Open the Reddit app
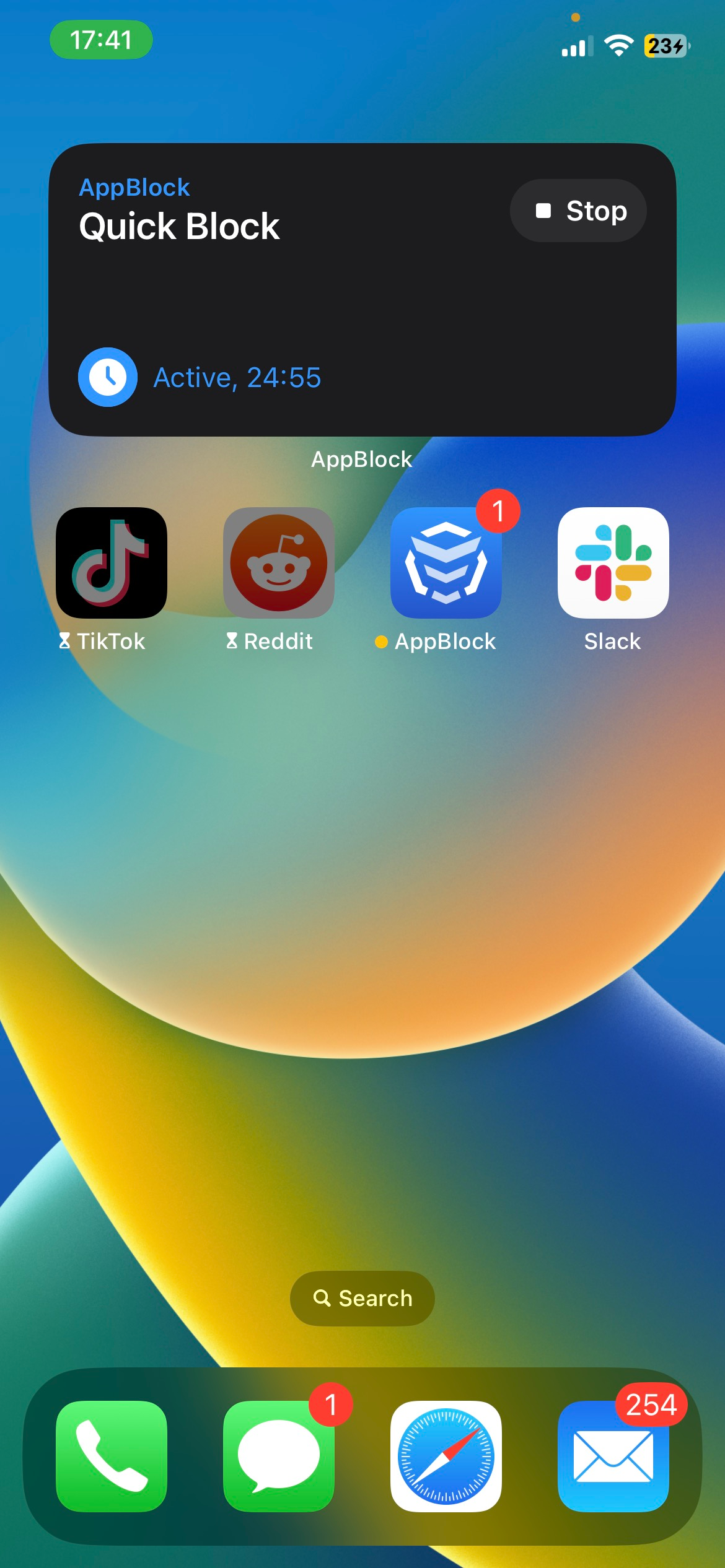Screen dimensions: 725x1568 [279, 562]
